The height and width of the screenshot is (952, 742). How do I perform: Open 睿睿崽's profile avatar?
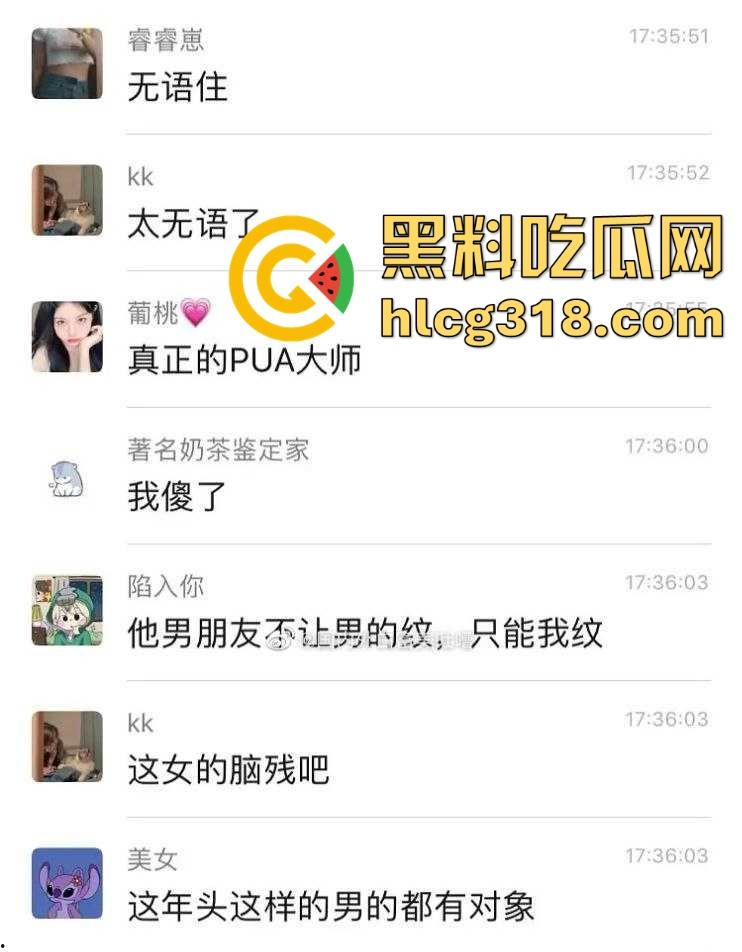click(x=67, y=63)
